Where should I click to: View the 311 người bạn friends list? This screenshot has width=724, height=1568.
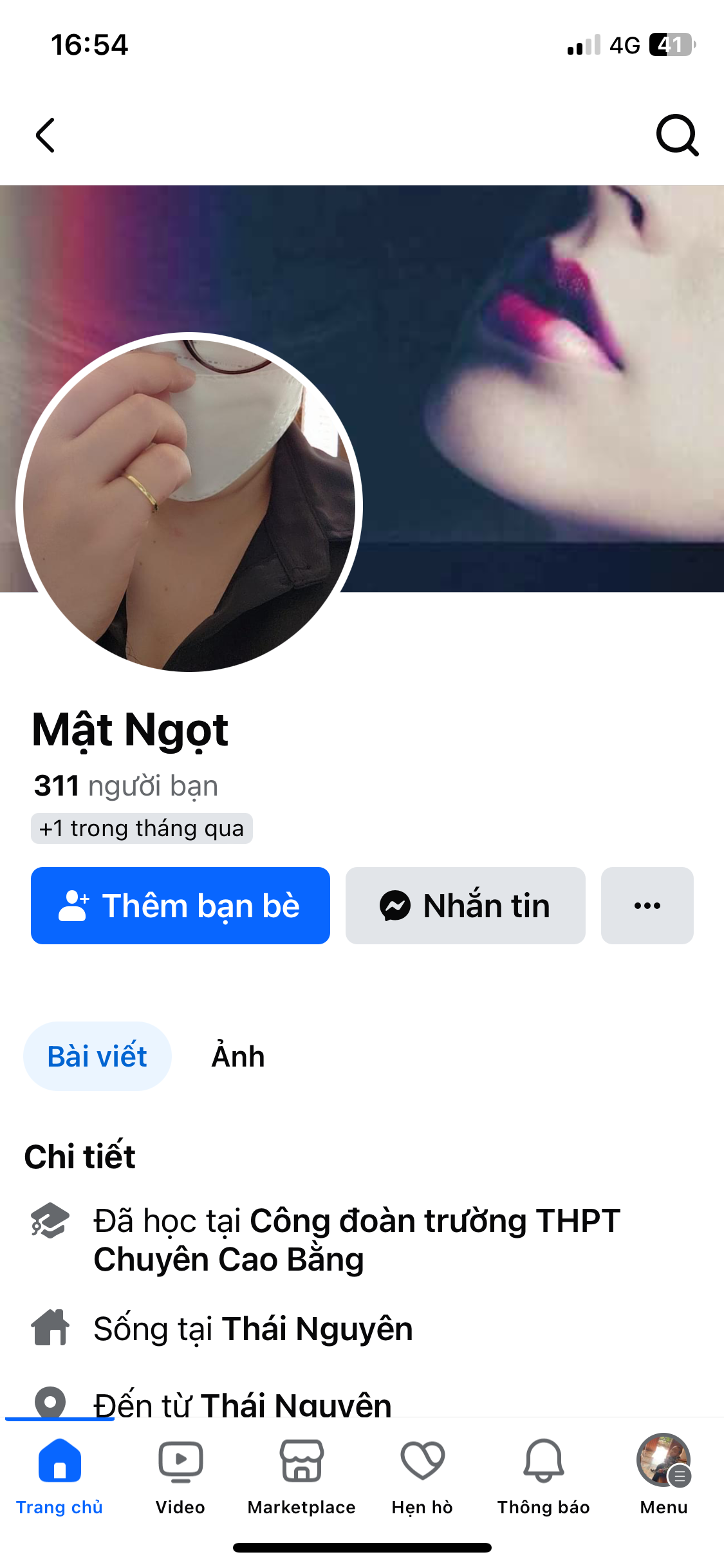pos(126,786)
